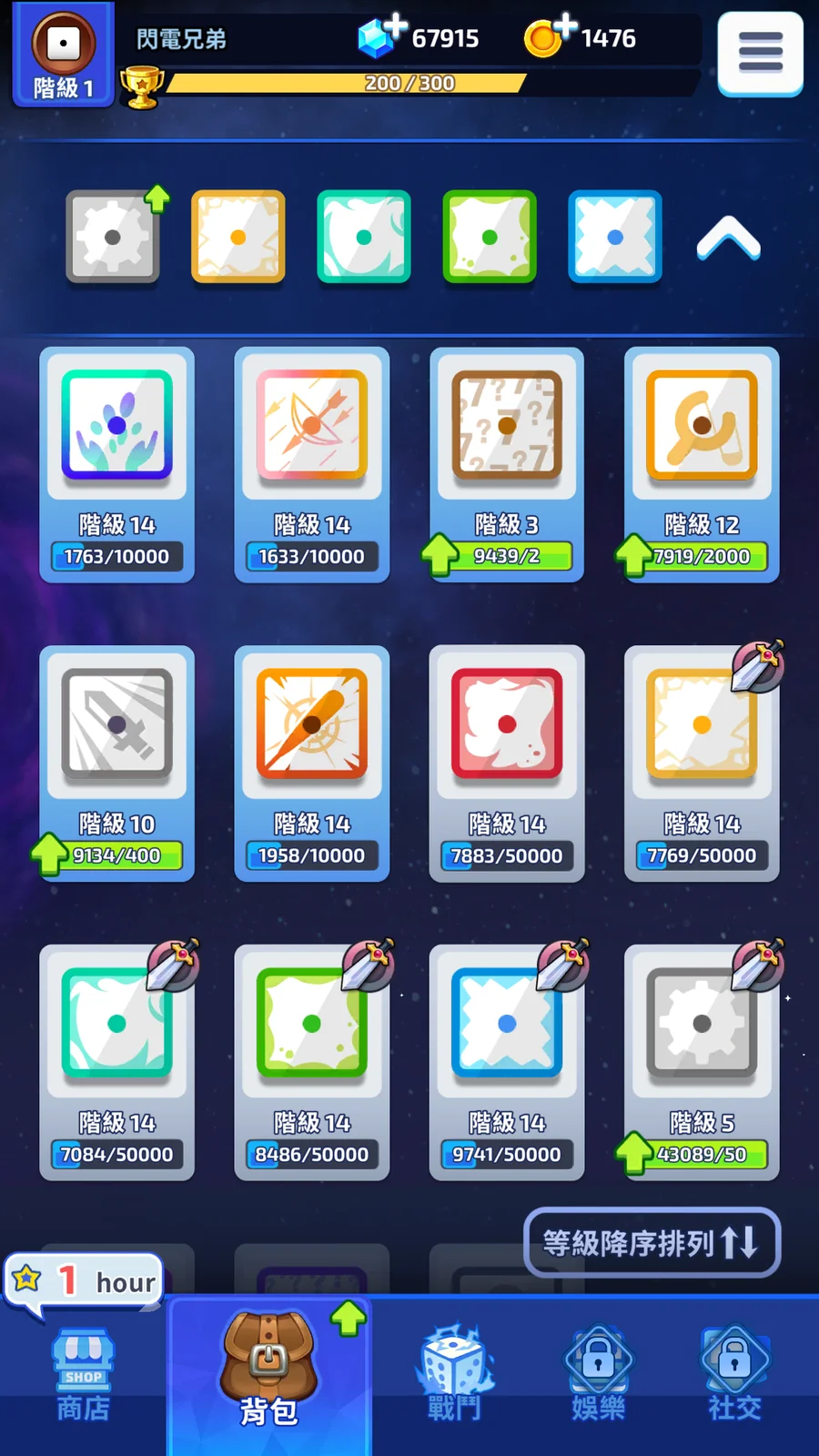
Task: Open the hamburger menu
Action: coord(760,53)
